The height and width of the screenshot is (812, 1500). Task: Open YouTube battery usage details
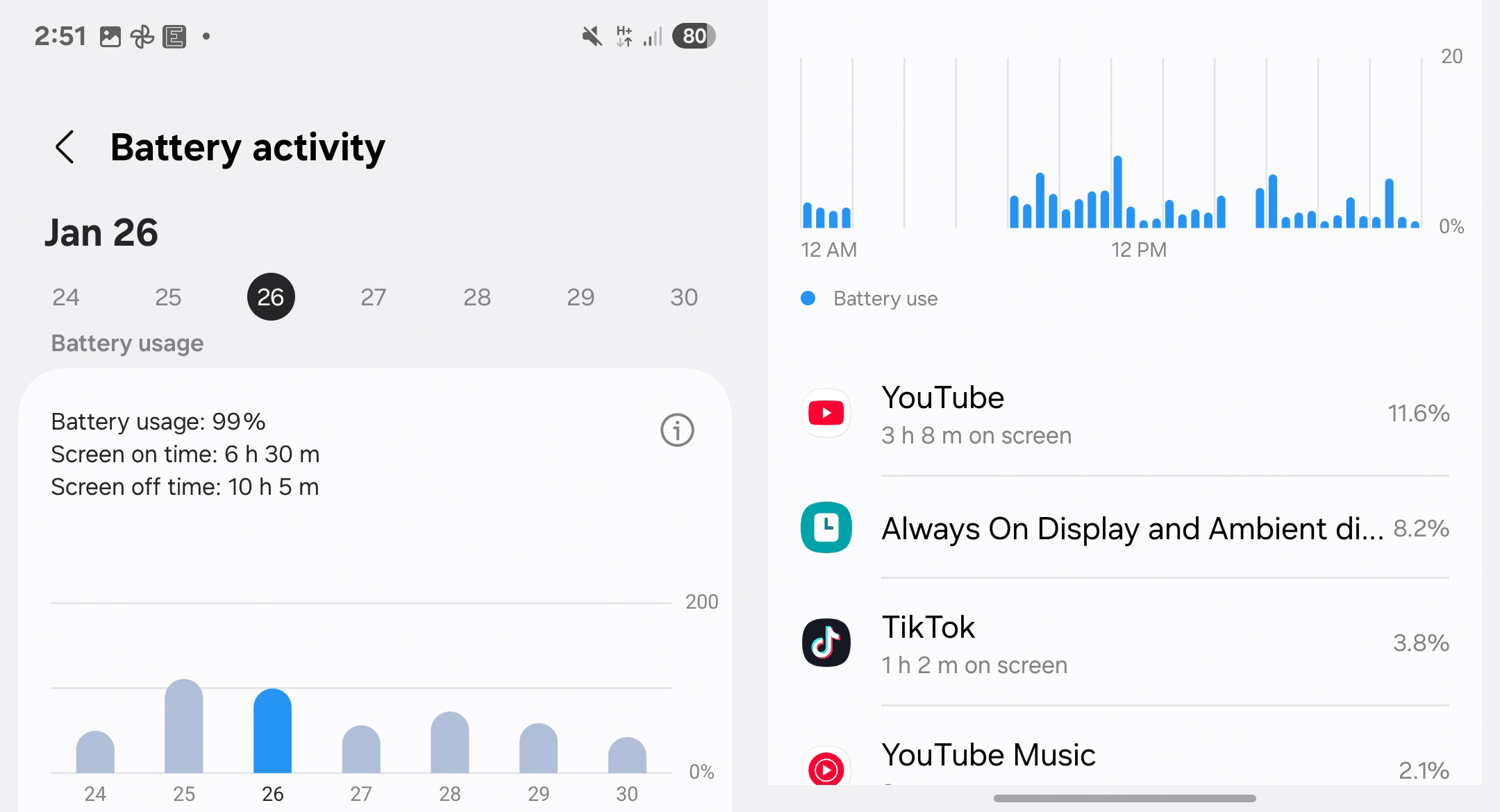click(1125, 414)
